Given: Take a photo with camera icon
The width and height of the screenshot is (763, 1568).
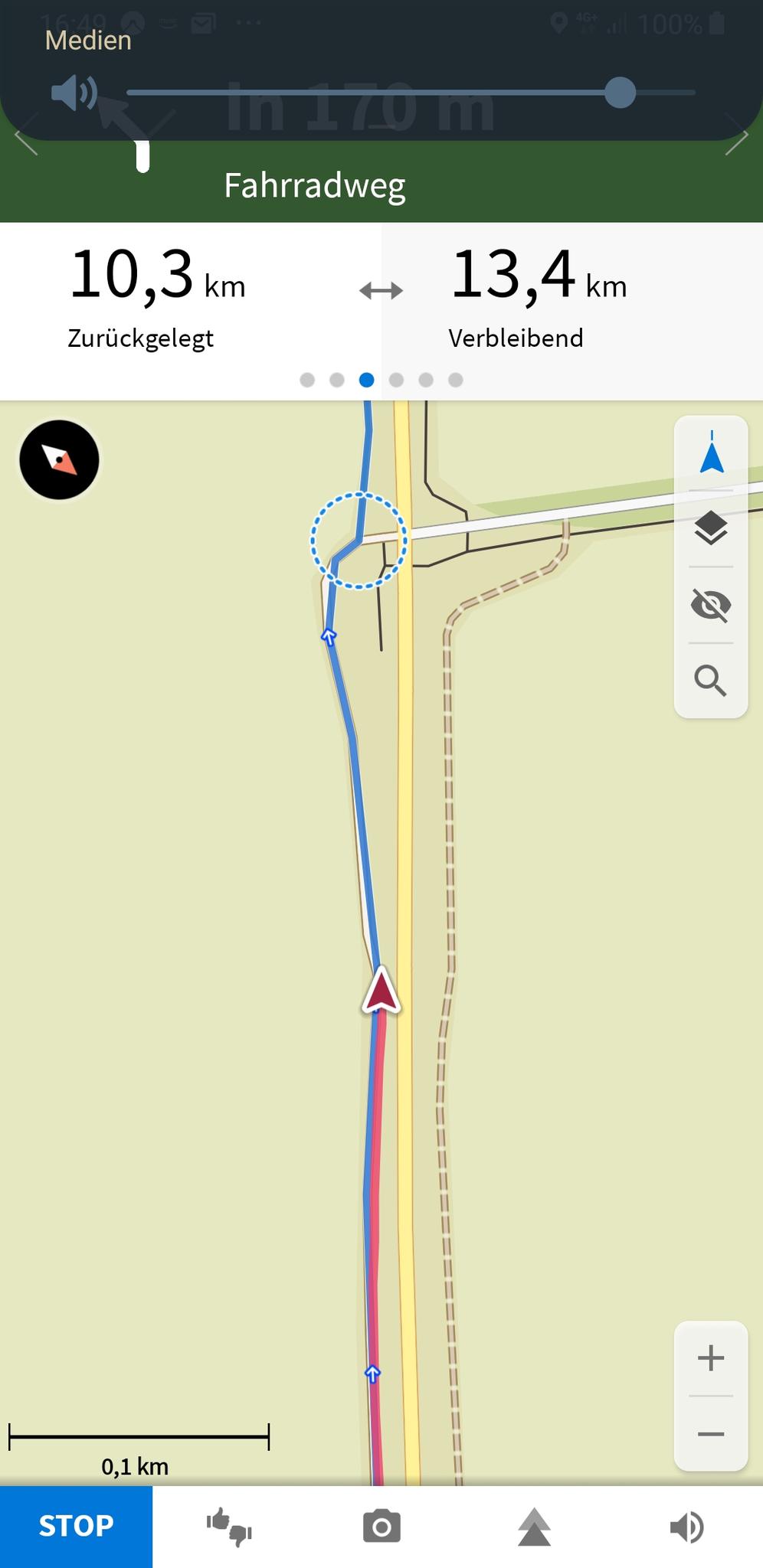Looking at the screenshot, I should (381, 1526).
